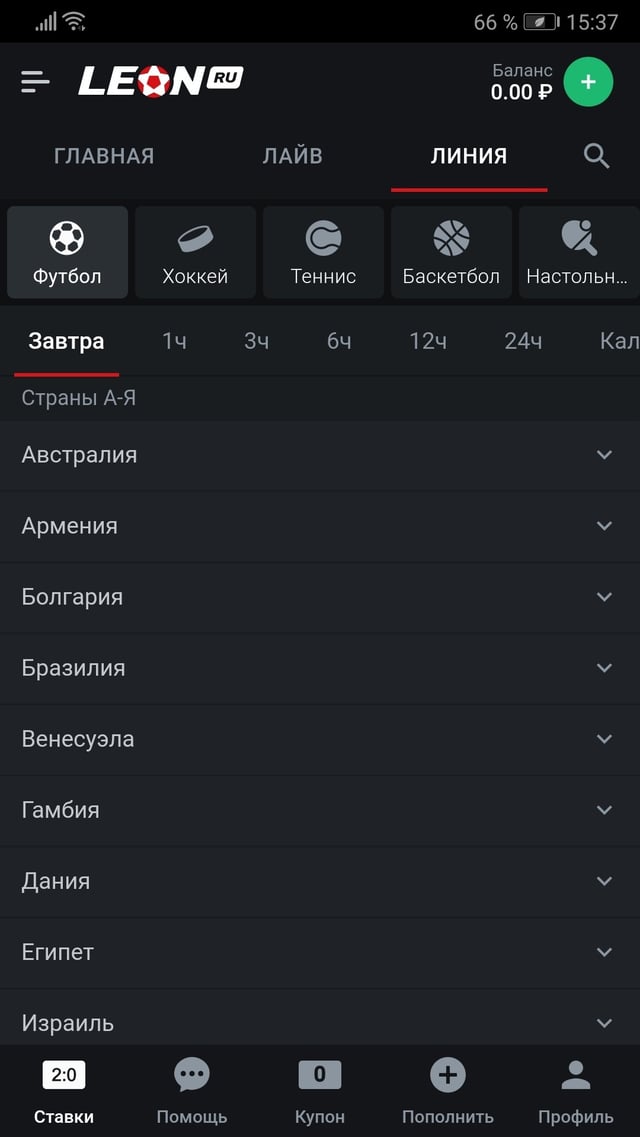640x1137 pixels.
Task: Filter events by 1ч
Action: click(175, 341)
